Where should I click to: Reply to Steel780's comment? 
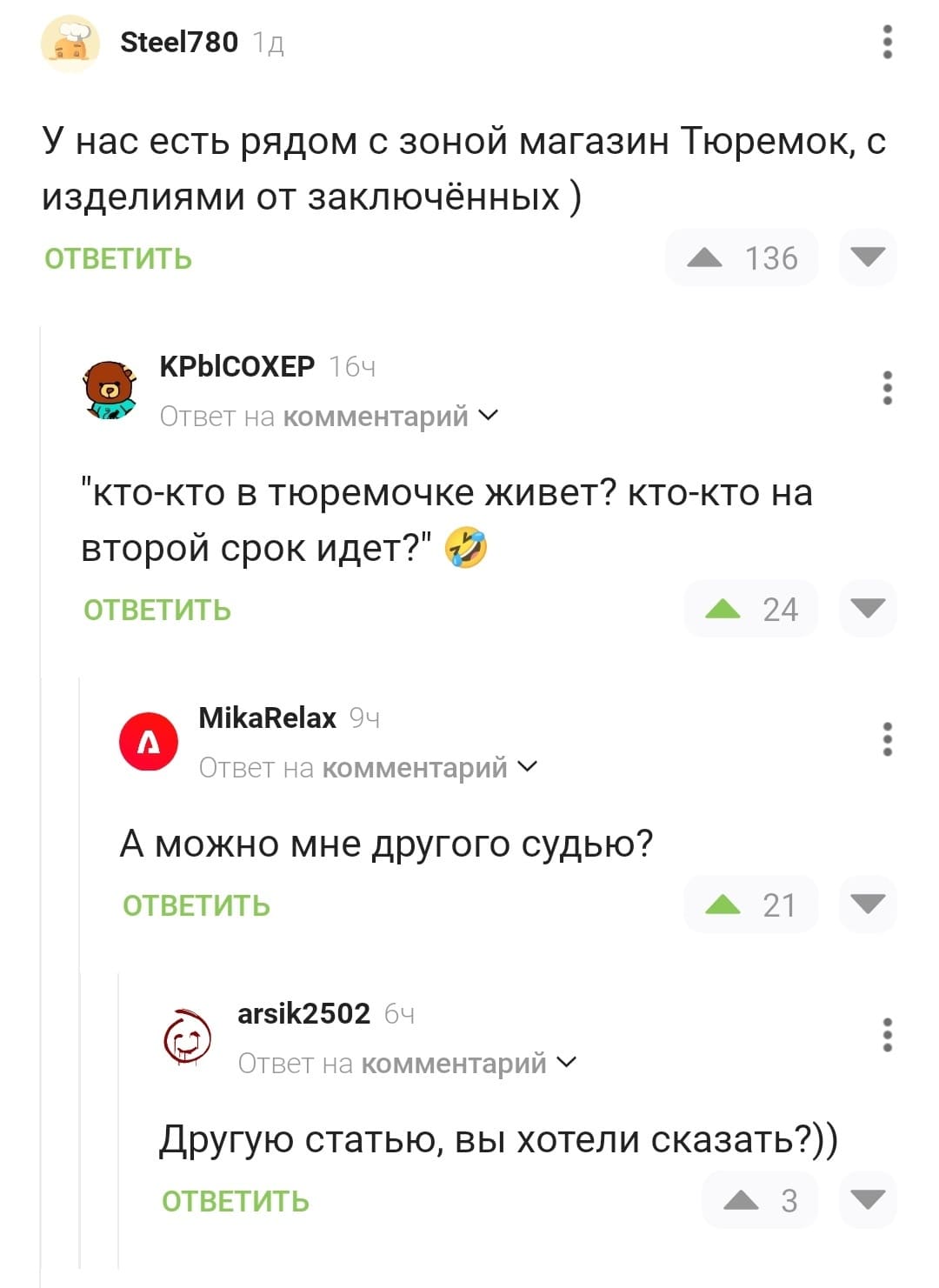point(118,259)
